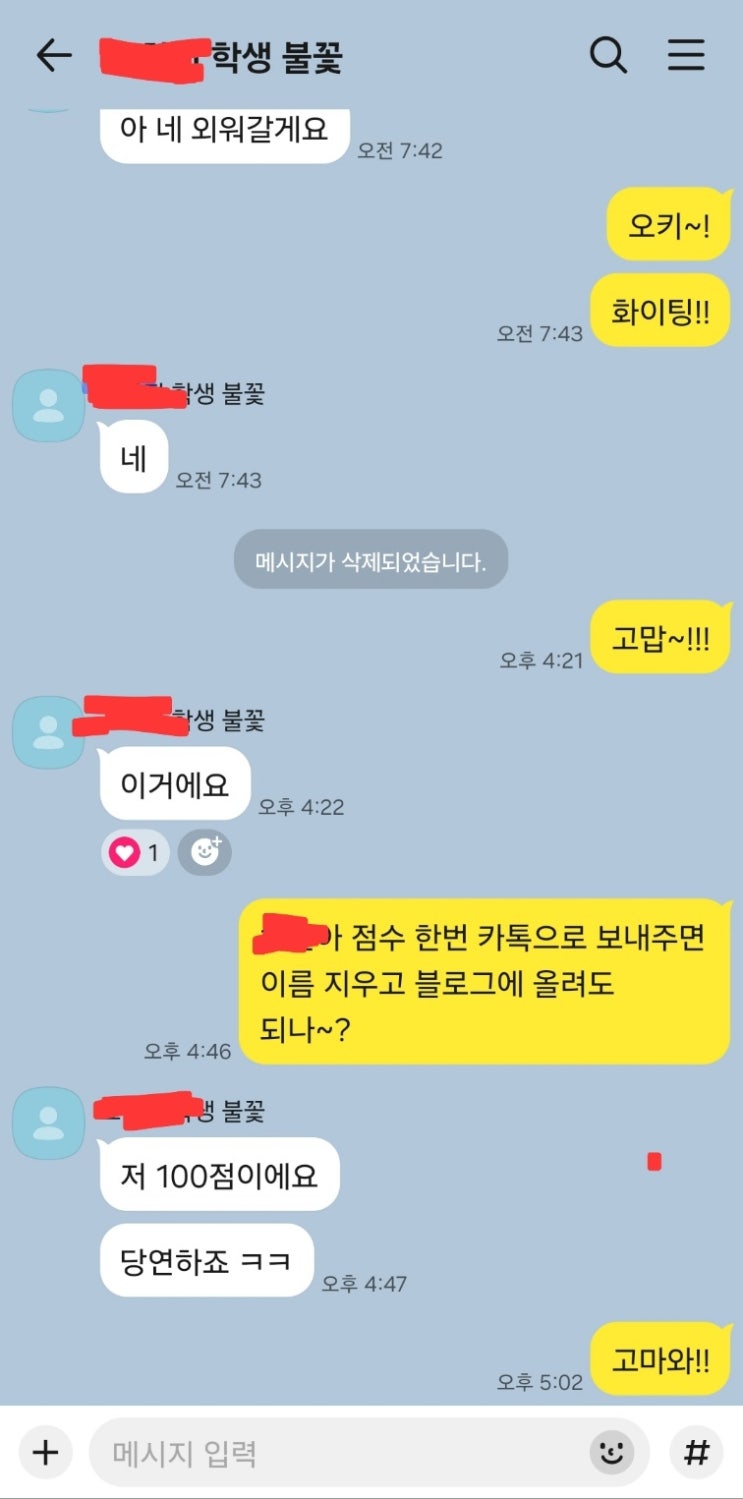Go back using the arrow
The height and width of the screenshot is (1499, 743).
pyautogui.click(x=54, y=56)
